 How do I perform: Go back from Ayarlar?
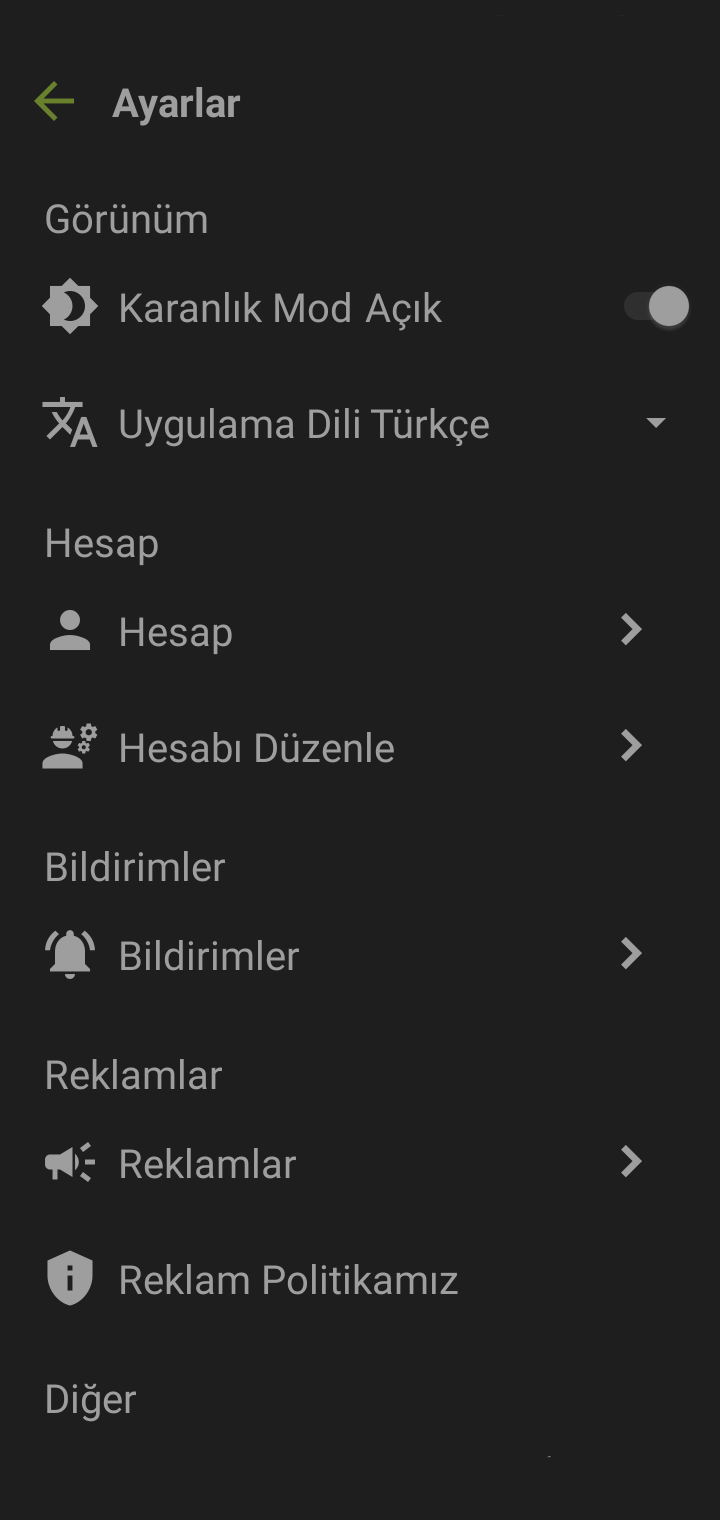point(54,102)
